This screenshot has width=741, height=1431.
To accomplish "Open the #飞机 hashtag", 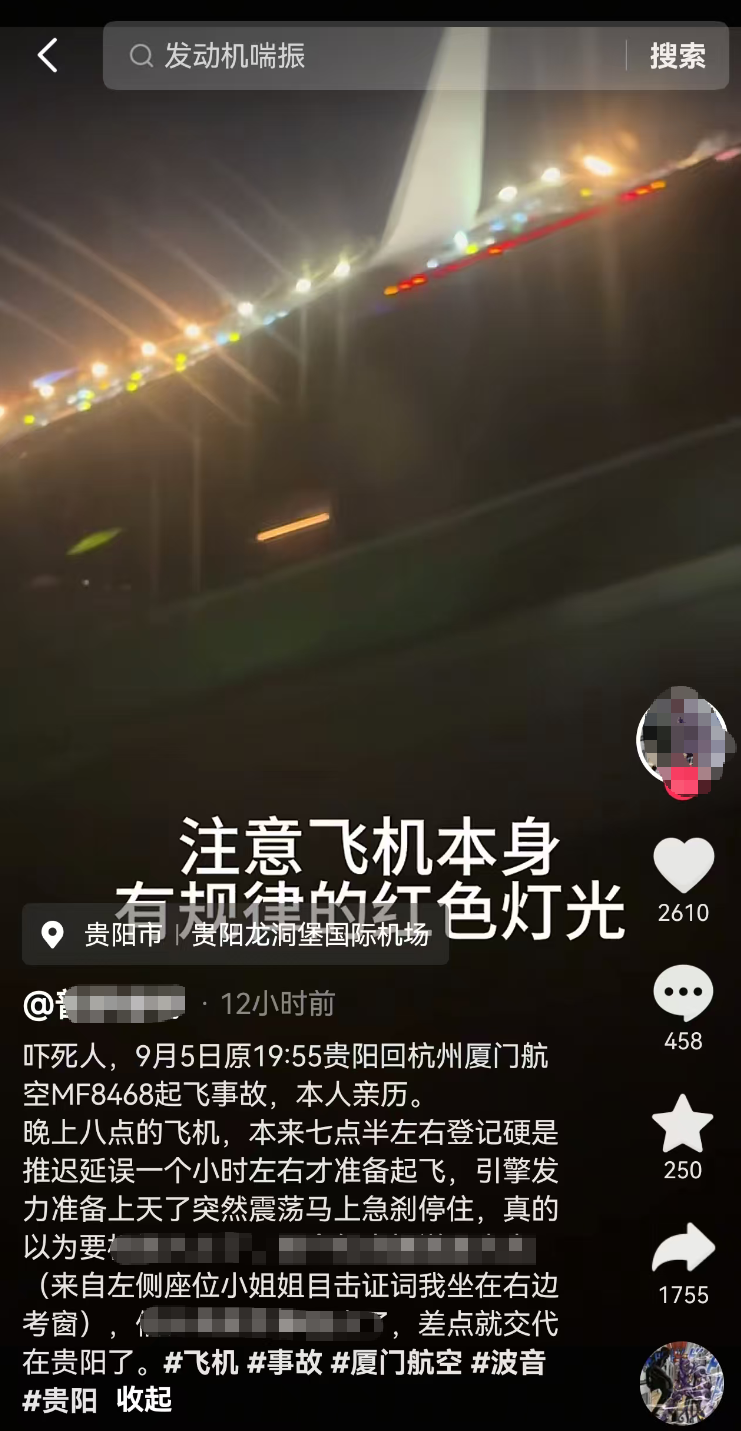I will pos(200,1362).
